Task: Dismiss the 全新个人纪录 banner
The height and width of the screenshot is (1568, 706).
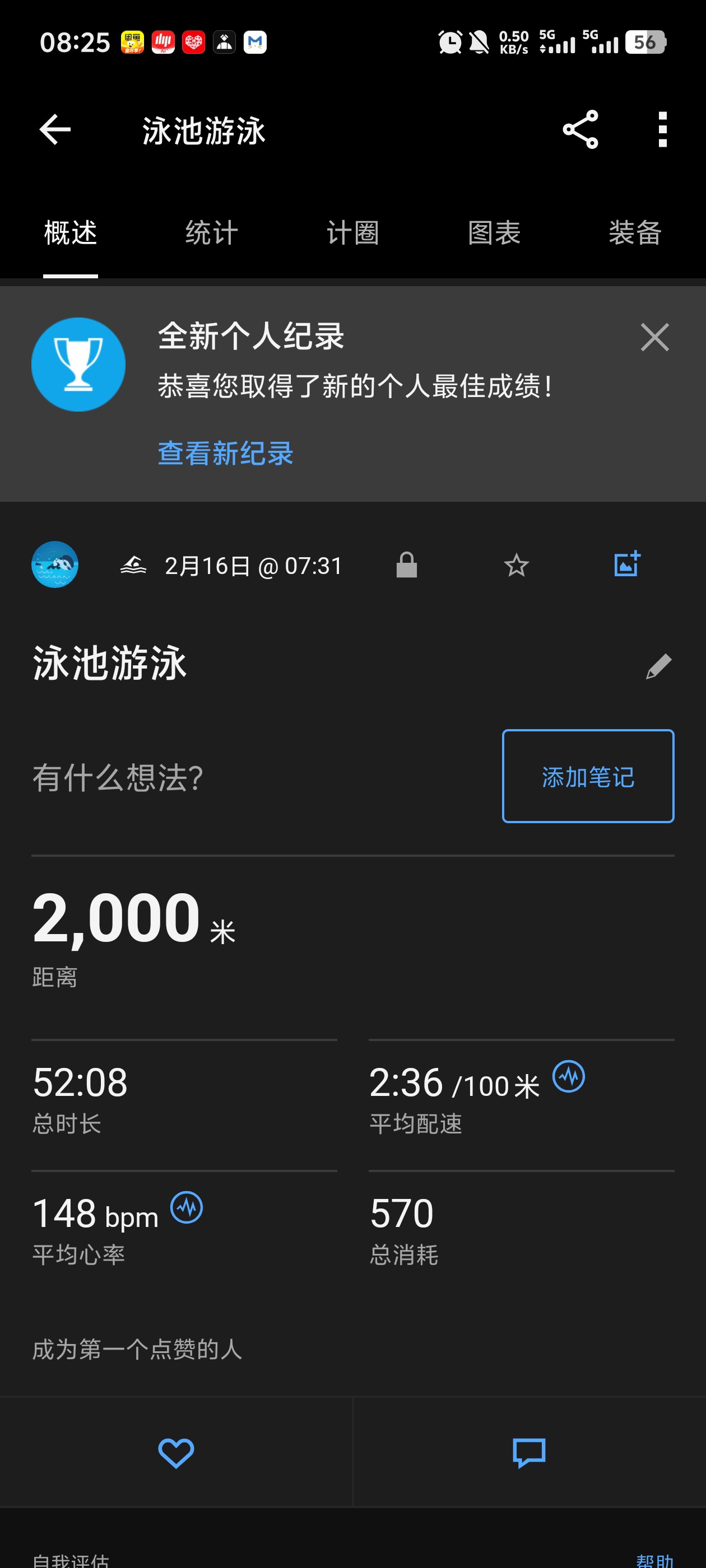Action: point(655,337)
